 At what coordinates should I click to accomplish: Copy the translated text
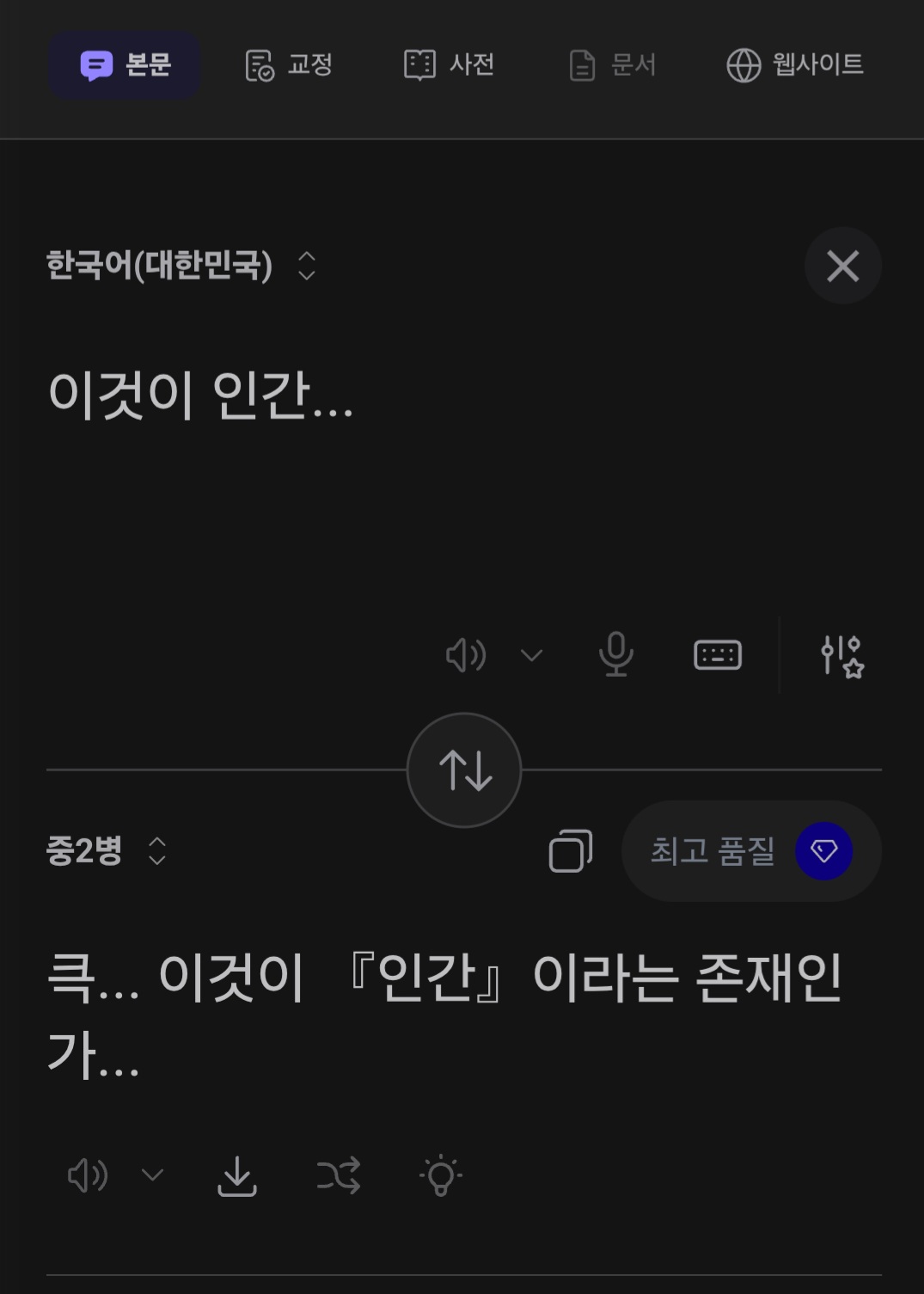(x=571, y=851)
